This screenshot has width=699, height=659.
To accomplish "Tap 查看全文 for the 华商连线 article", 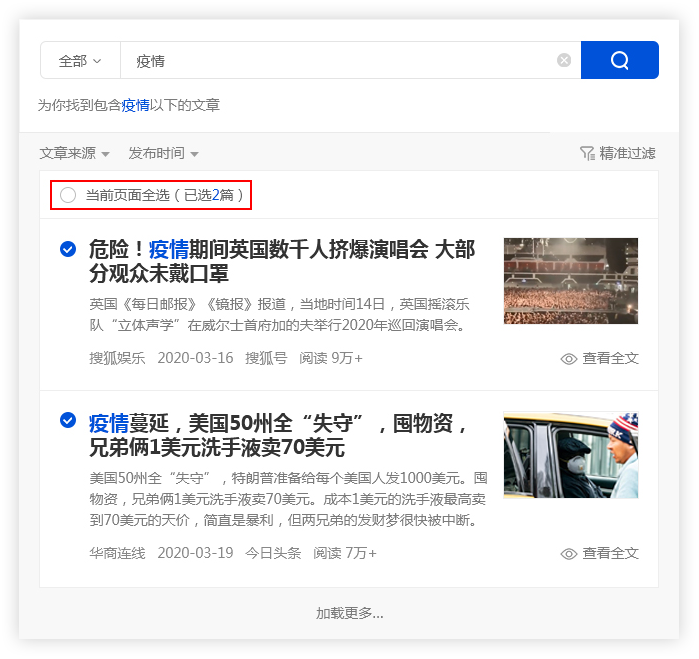I will (600, 553).
